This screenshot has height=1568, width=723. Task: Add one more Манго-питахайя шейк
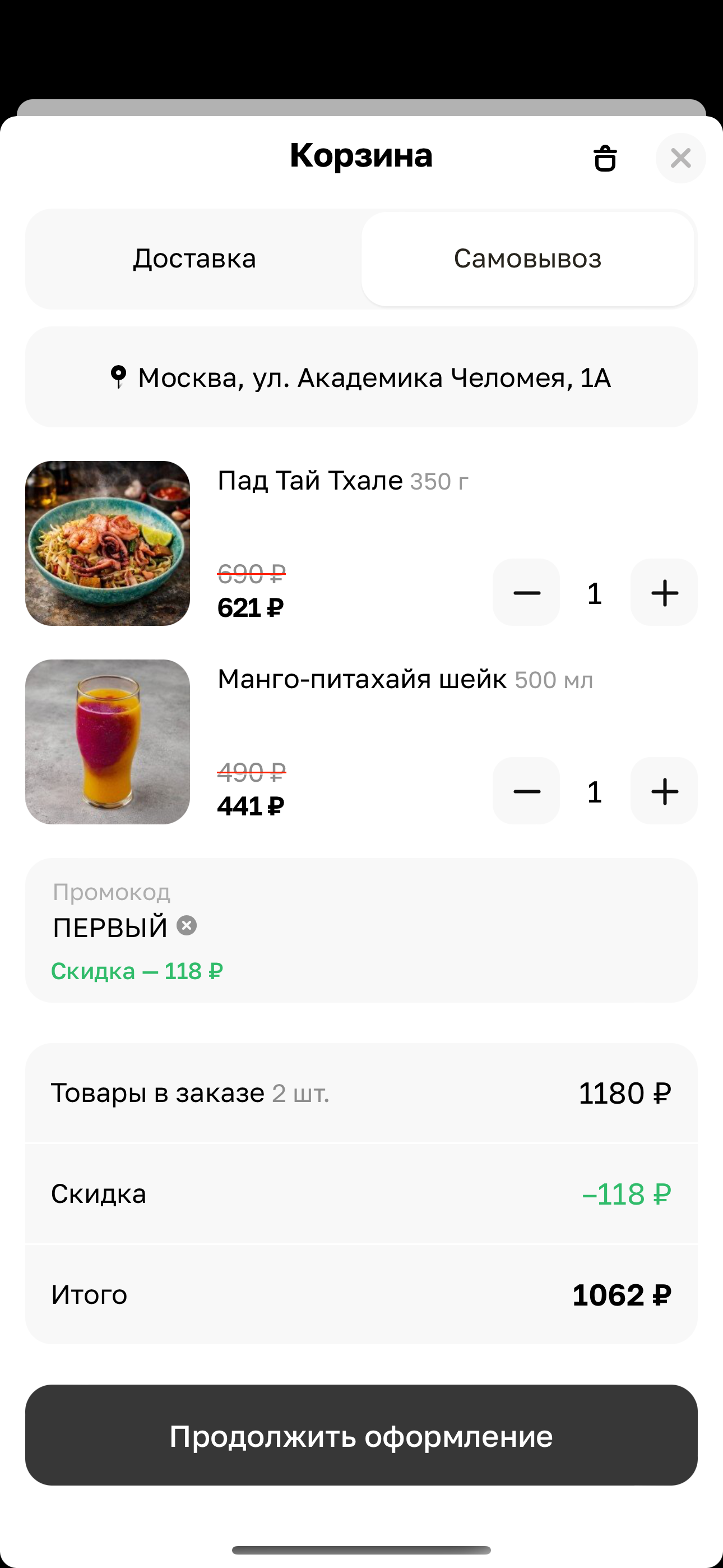click(664, 791)
